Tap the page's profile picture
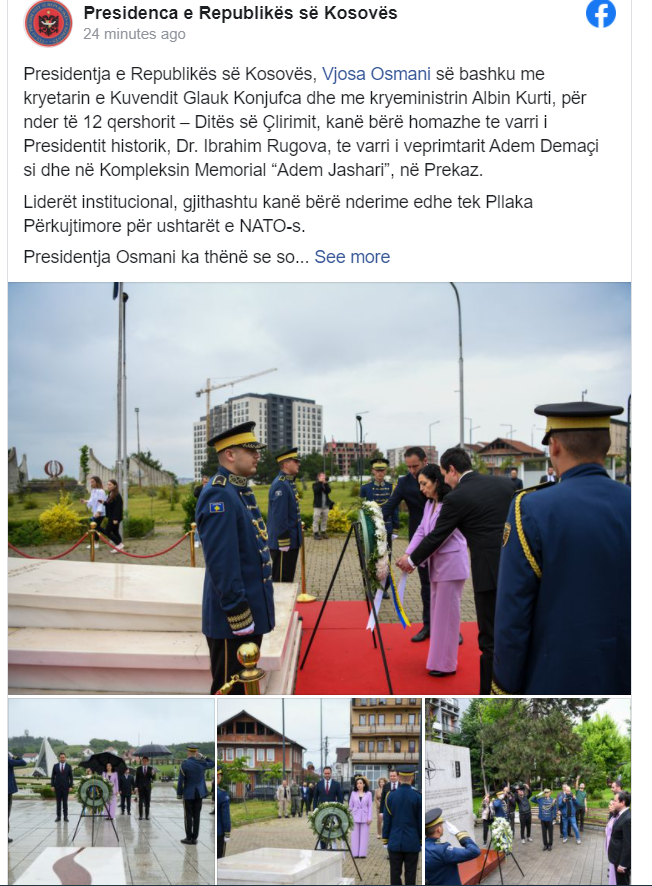The height and width of the screenshot is (886, 652). coord(48,24)
